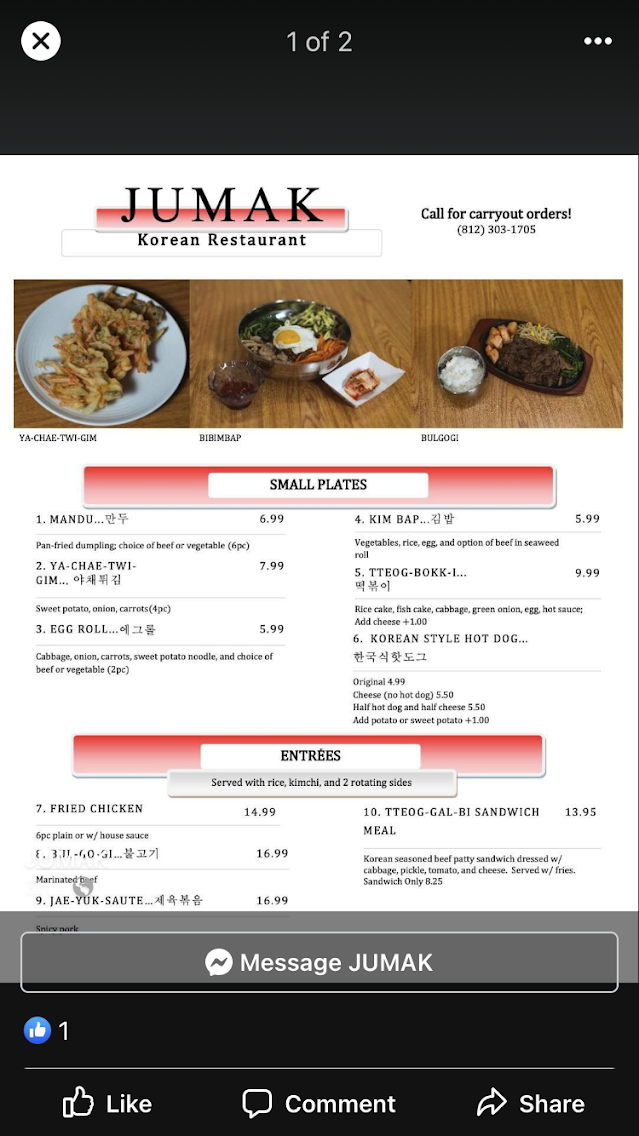
Task: View who reacted to this photo
Action: [x=47, y=1030]
